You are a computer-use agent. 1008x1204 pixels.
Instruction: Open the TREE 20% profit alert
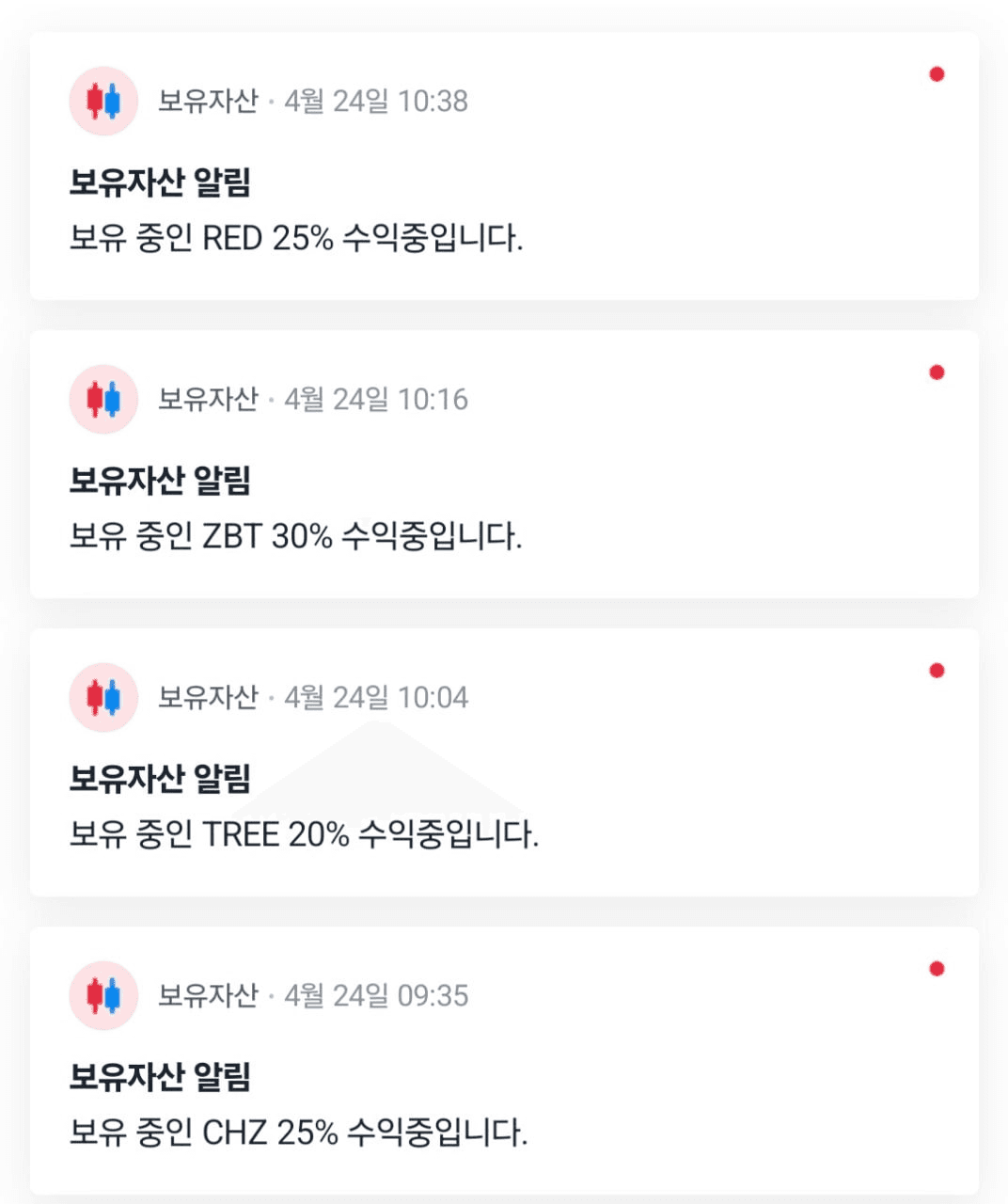[504, 763]
